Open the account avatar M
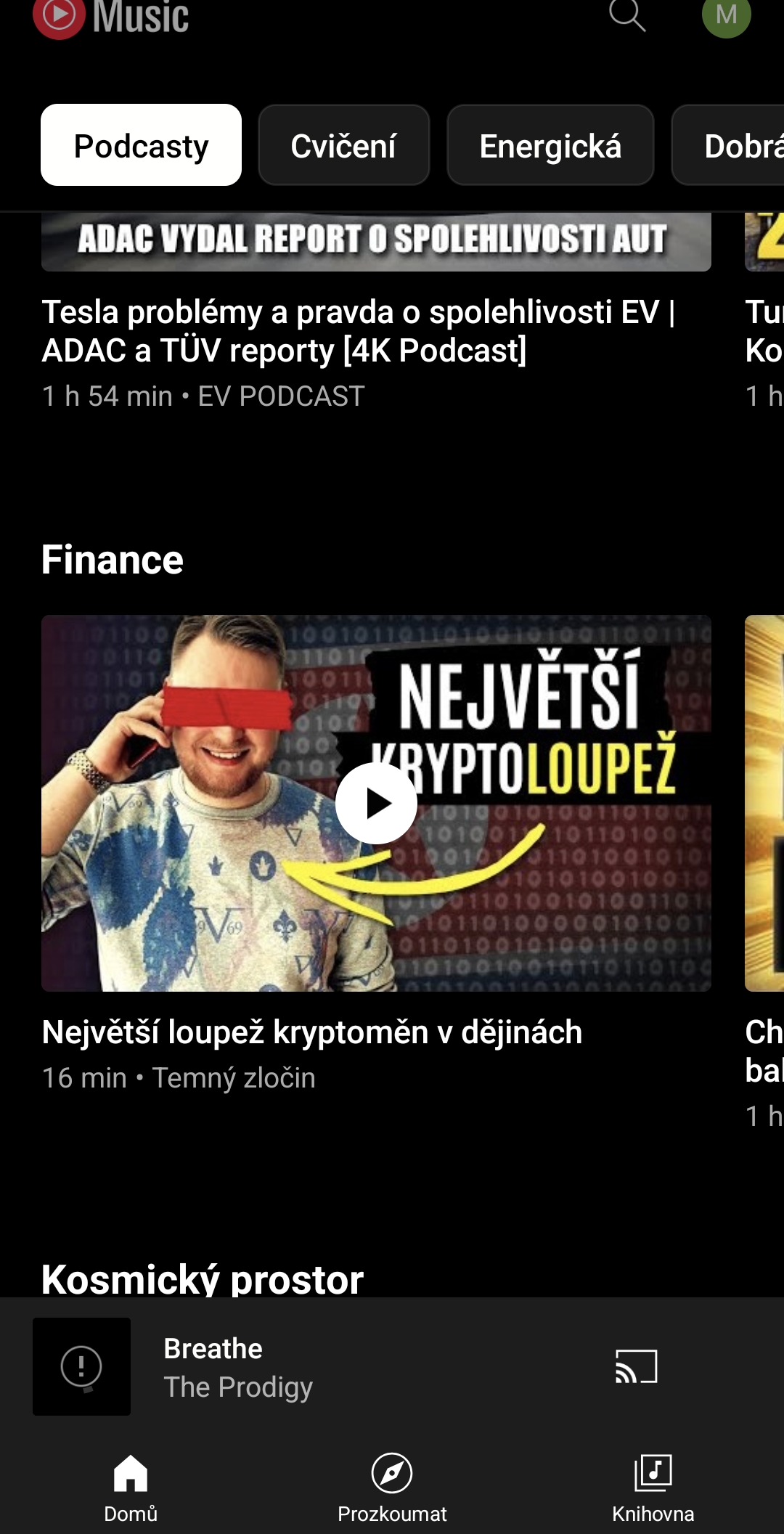This screenshot has height=1534, width=784. (726, 15)
